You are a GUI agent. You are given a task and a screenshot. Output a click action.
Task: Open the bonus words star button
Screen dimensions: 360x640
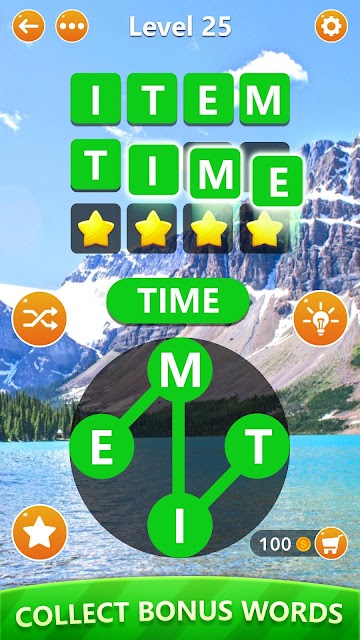pyautogui.click(x=40, y=532)
